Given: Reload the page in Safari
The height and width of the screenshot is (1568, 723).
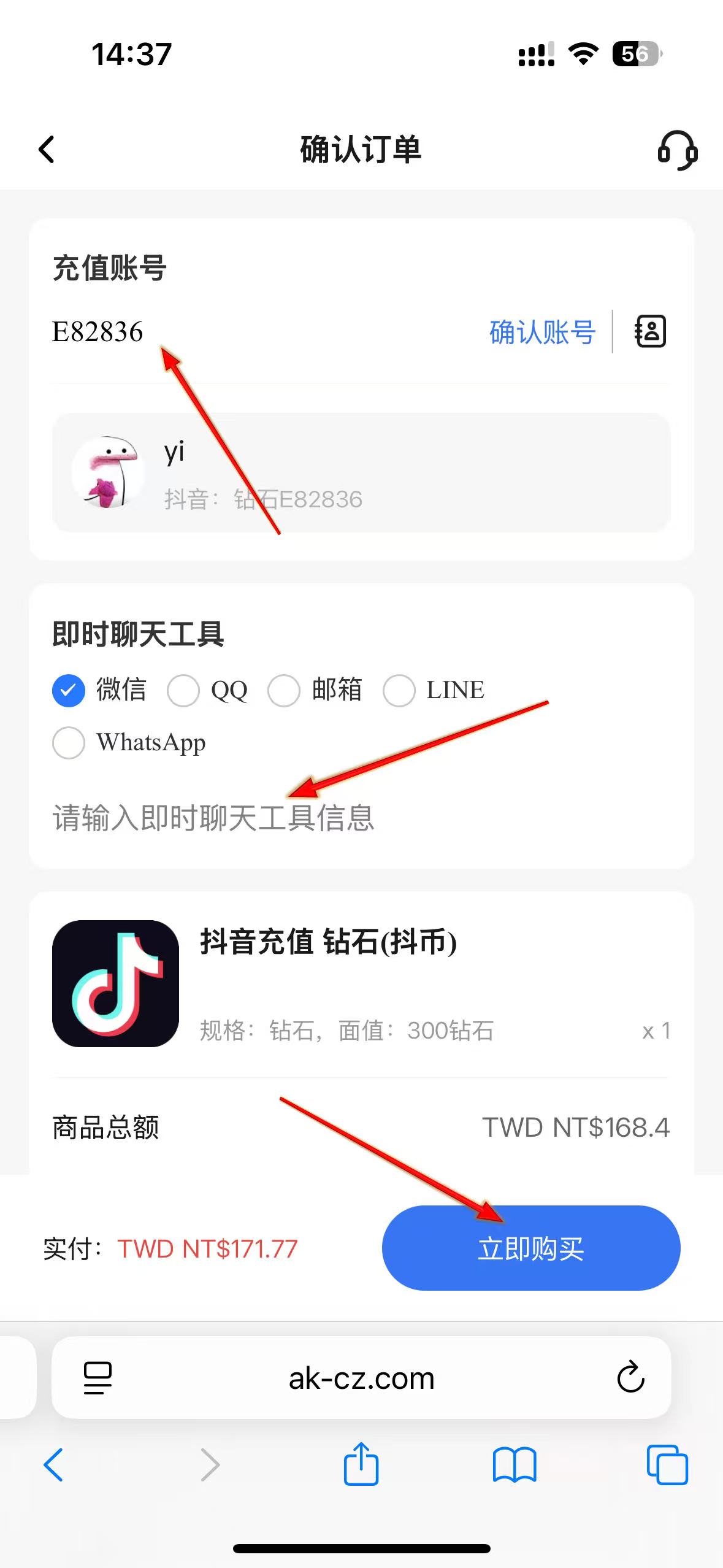Looking at the screenshot, I should [630, 1378].
